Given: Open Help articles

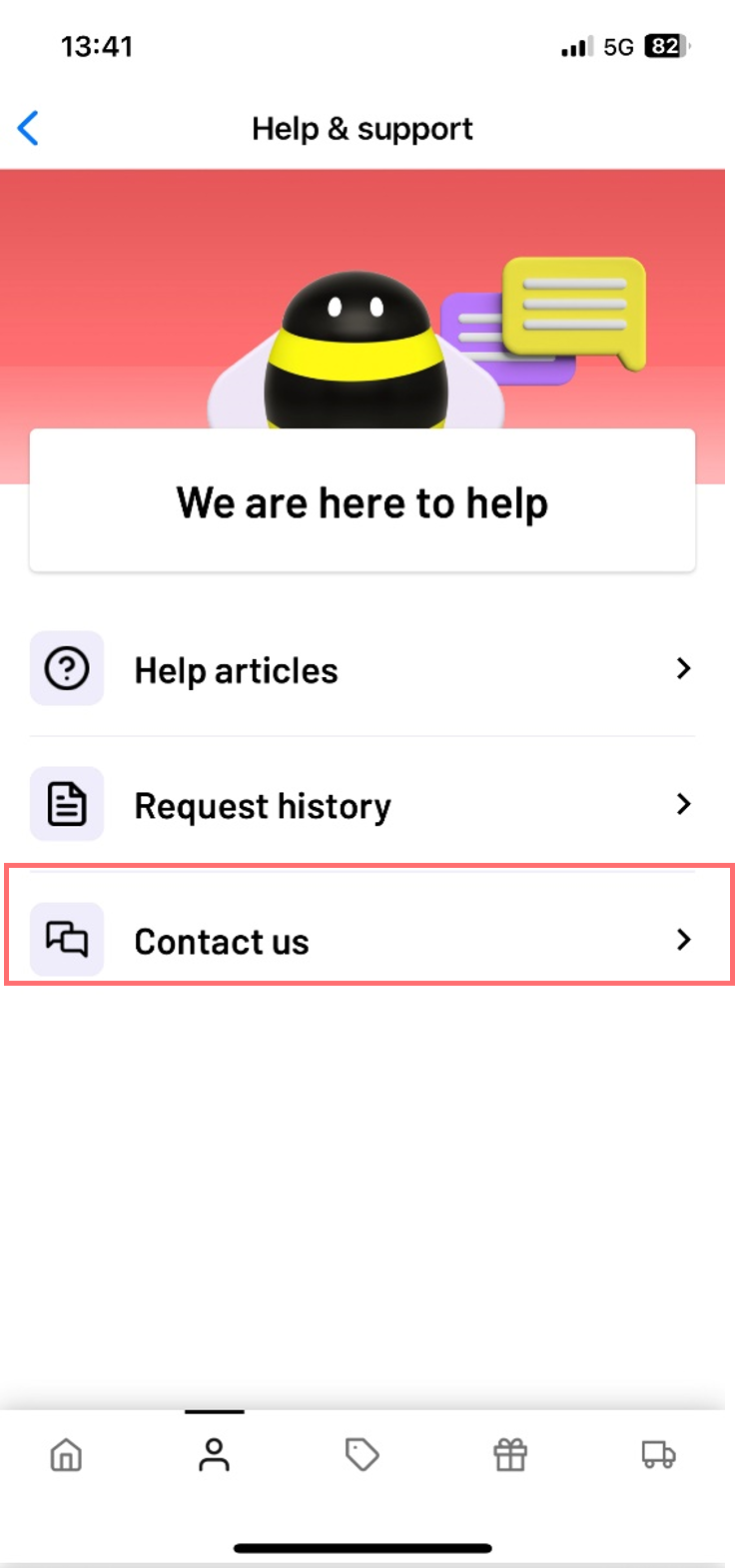Looking at the screenshot, I should [362, 669].
